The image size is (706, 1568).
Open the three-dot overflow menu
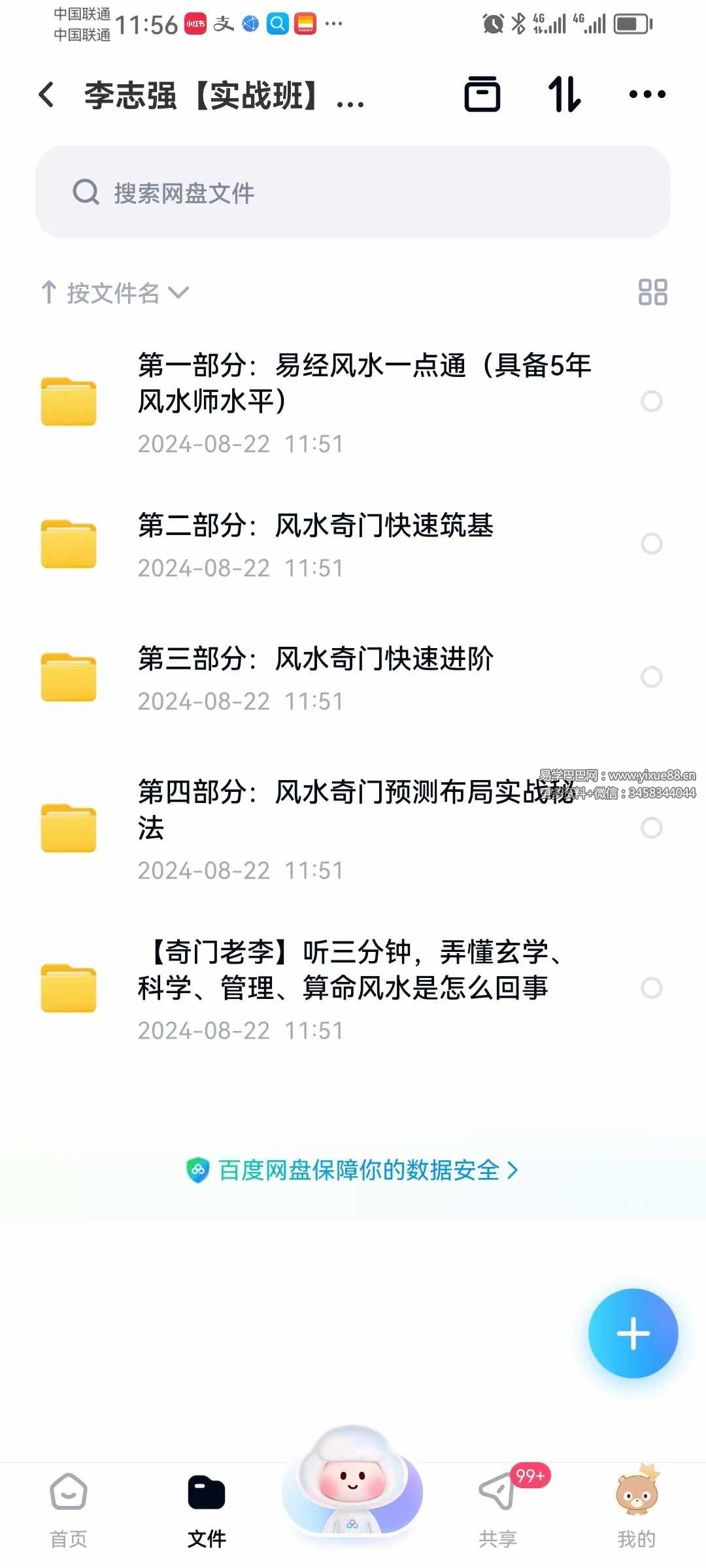647,95
